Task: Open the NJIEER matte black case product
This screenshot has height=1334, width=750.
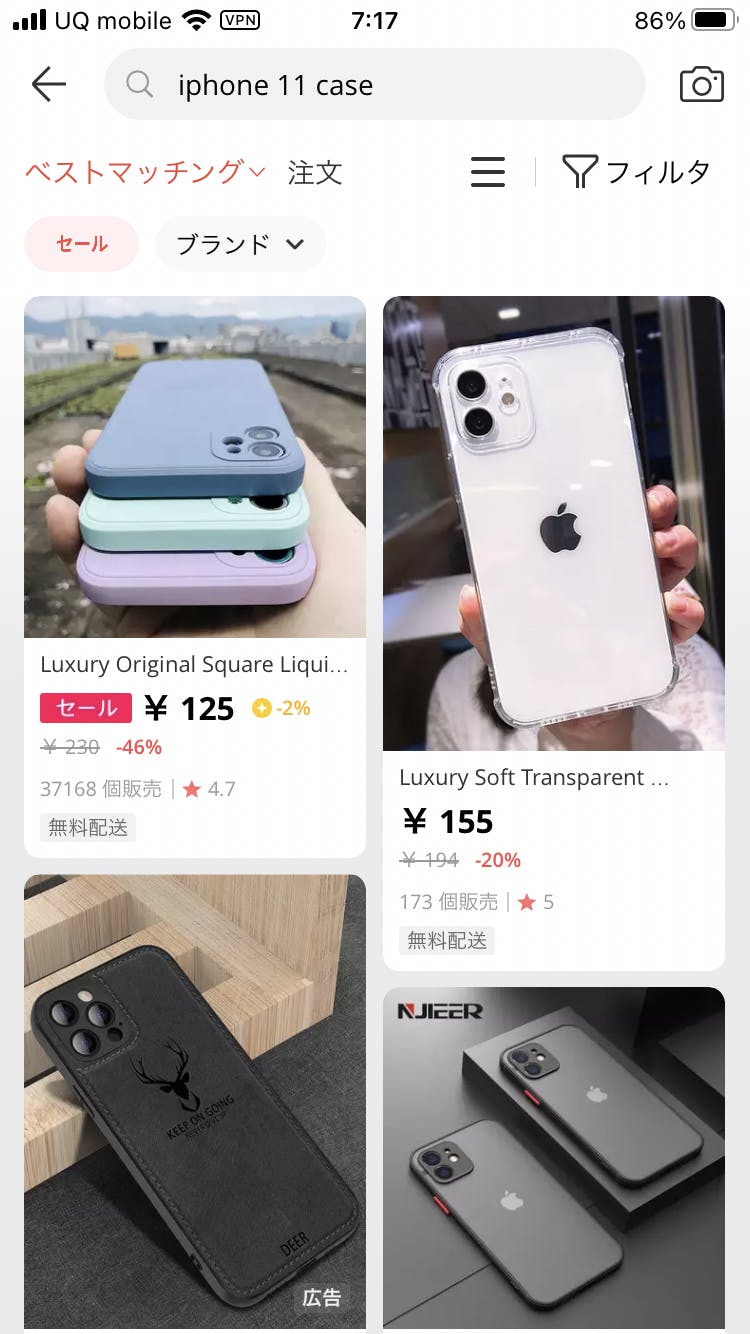Action: click(553, 1158)
